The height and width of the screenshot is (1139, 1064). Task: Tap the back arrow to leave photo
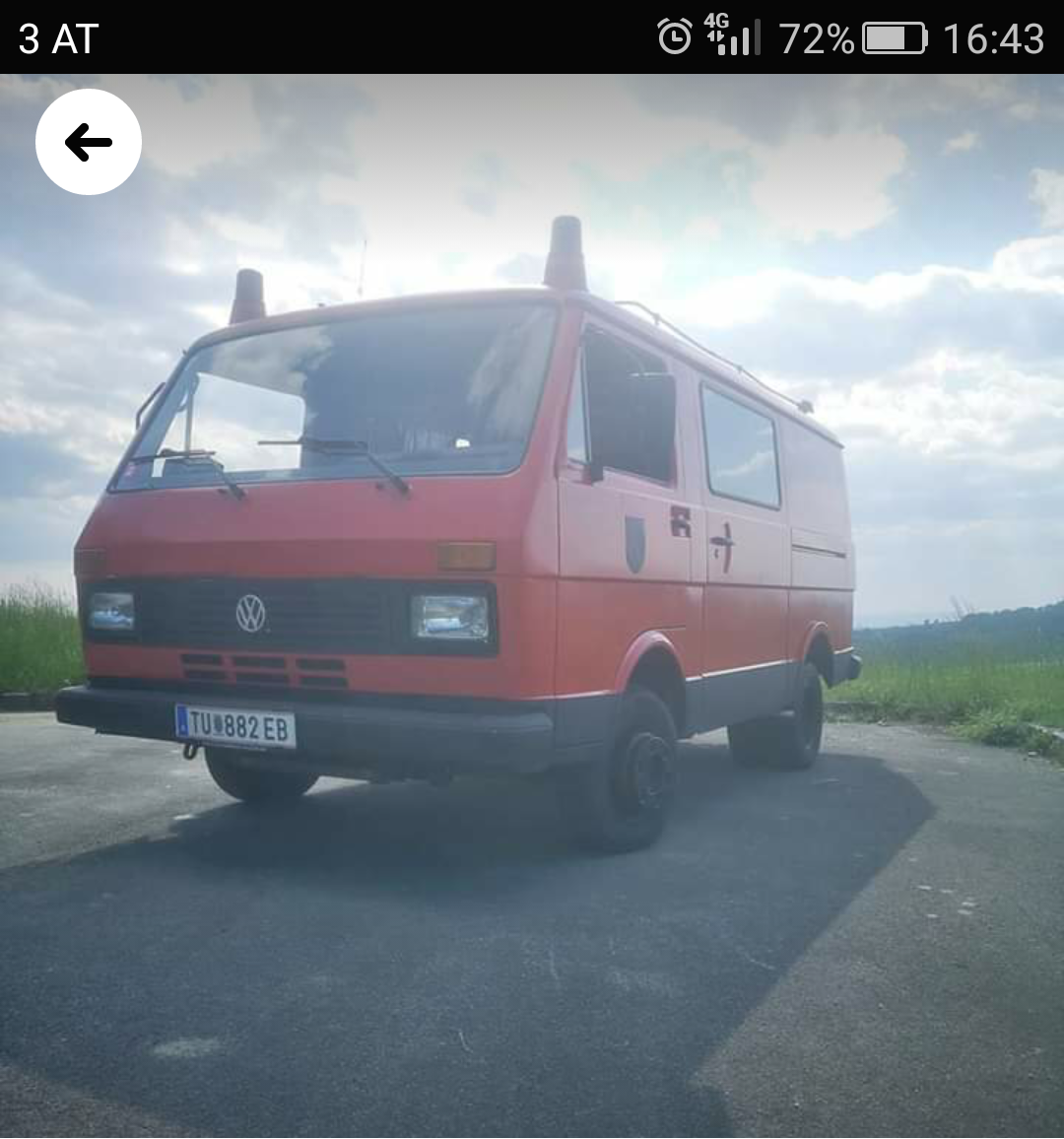(89, 142)
